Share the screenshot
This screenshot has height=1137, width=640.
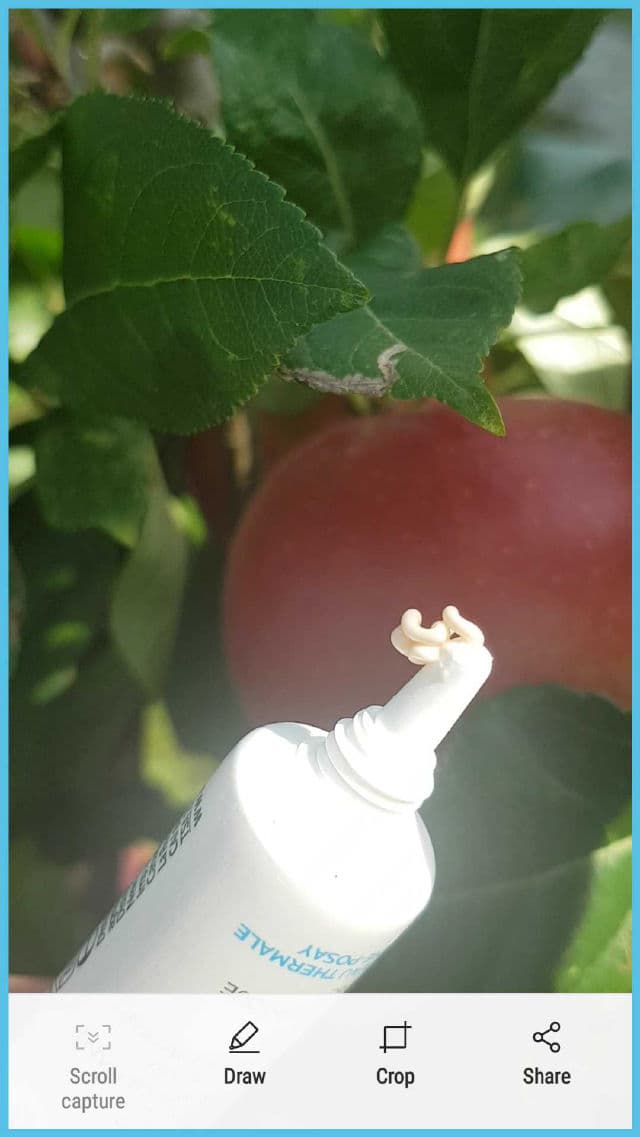coord(546,1053)
